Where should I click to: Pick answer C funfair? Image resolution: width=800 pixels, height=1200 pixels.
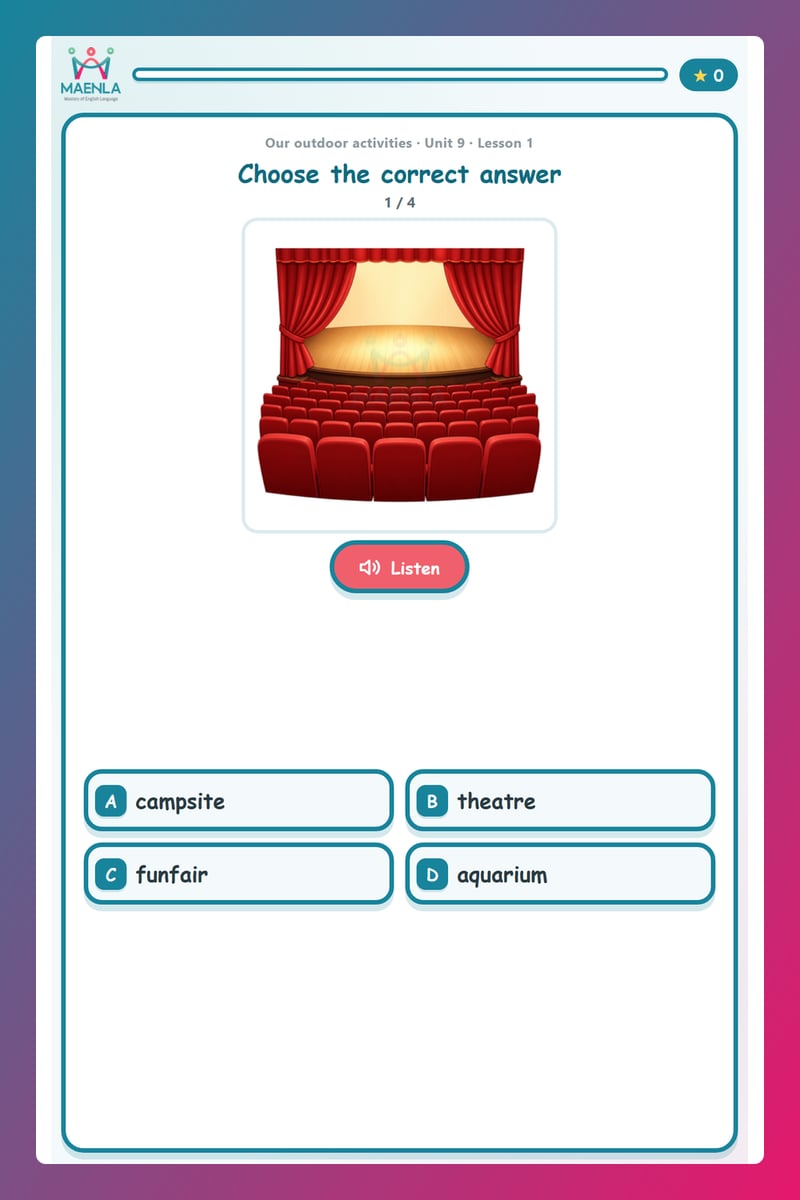[239, 874]
